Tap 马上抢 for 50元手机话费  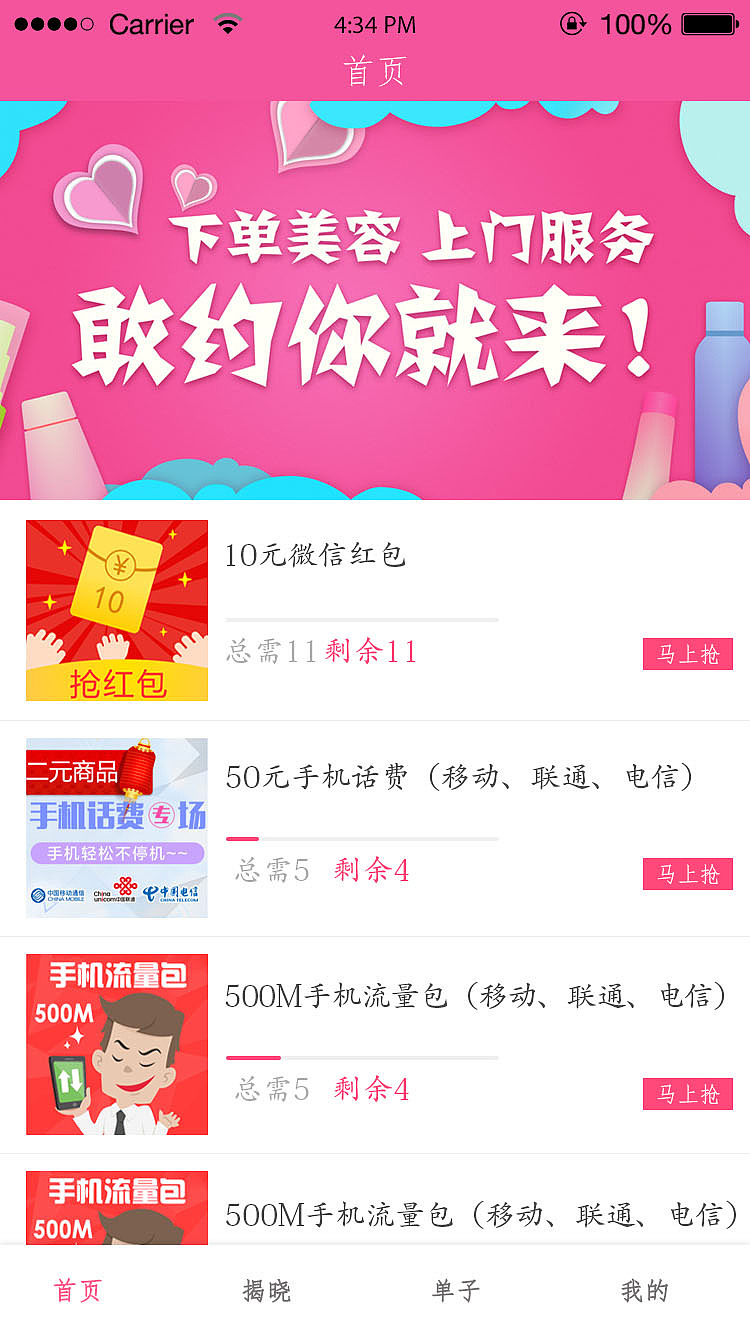688,873
